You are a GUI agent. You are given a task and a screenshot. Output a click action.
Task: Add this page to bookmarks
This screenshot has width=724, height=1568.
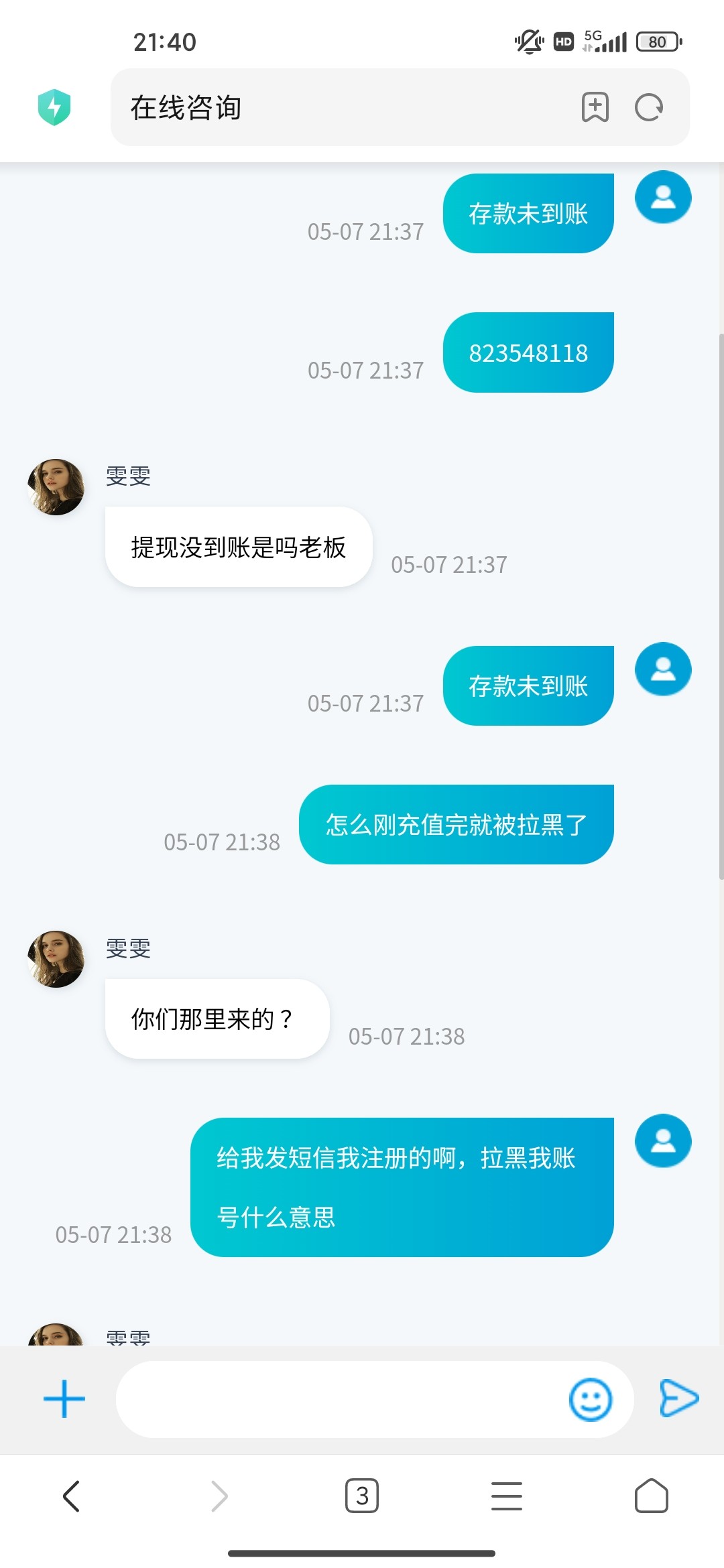[595, 107]
